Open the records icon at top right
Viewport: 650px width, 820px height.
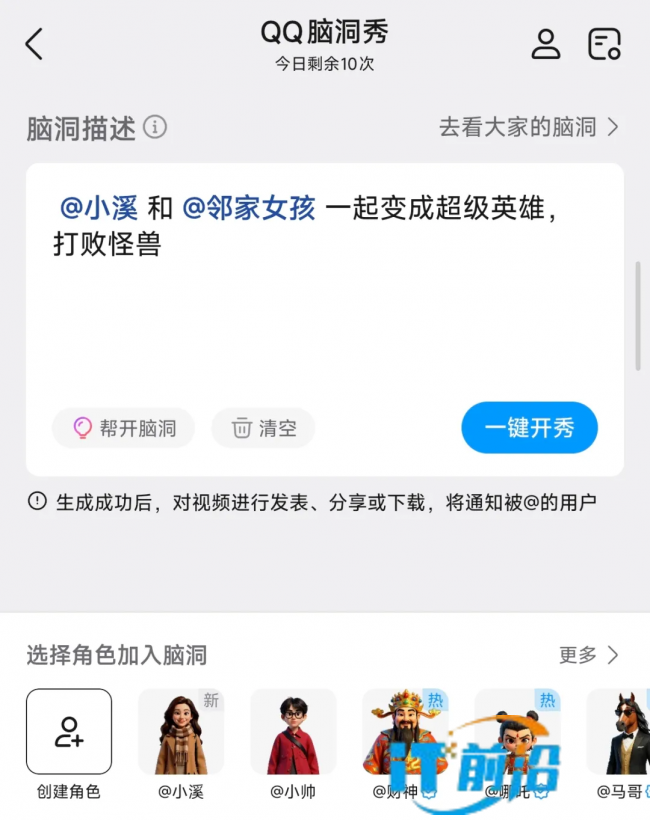tap(604, 44)
